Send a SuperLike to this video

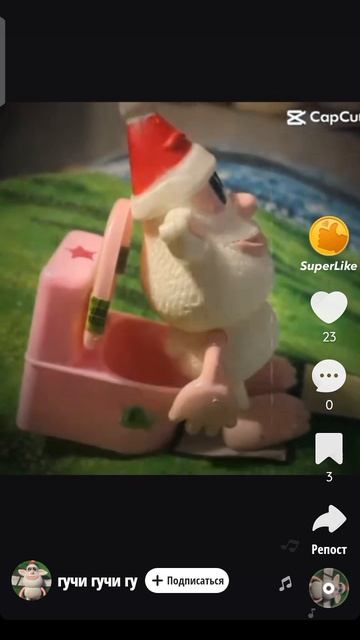point(329,236)
